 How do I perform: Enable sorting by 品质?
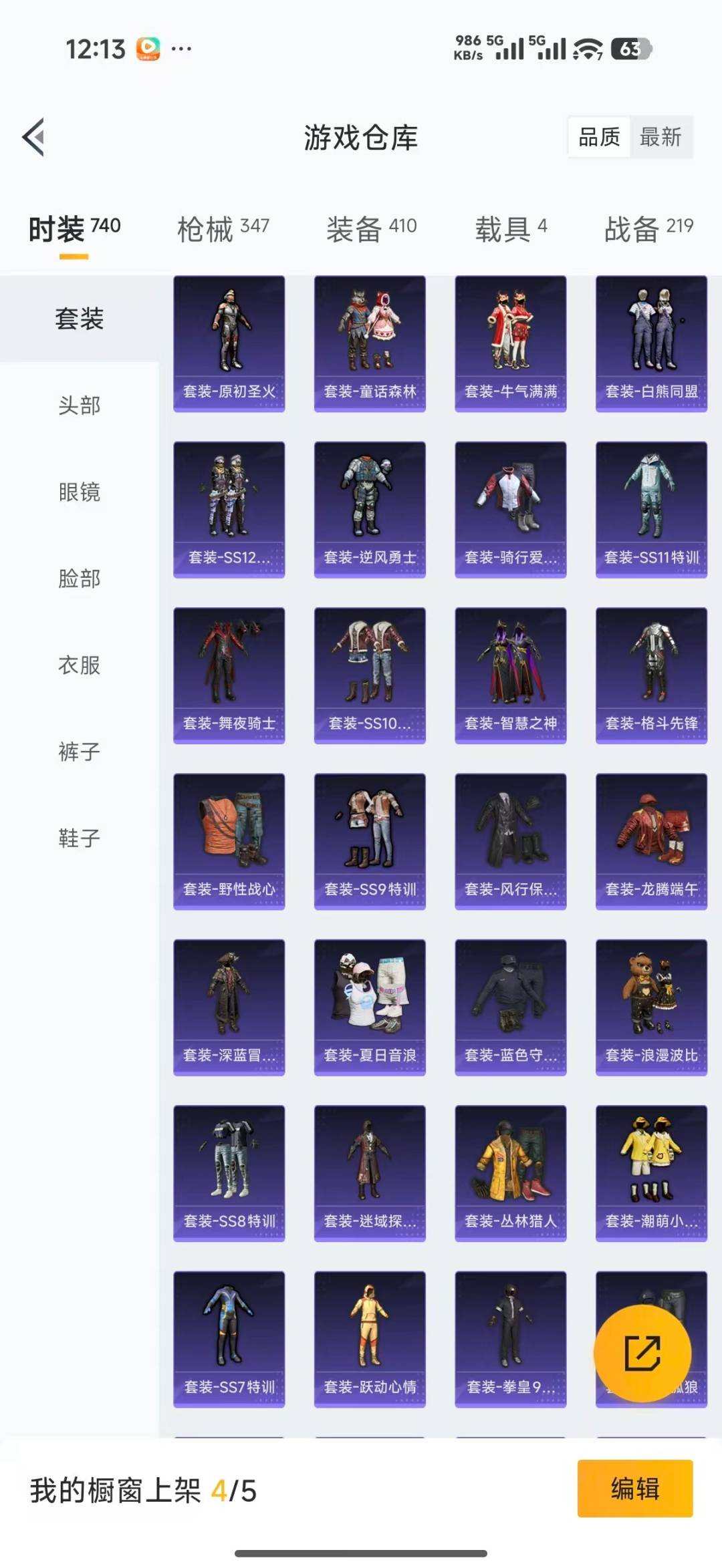click(598, 138)
